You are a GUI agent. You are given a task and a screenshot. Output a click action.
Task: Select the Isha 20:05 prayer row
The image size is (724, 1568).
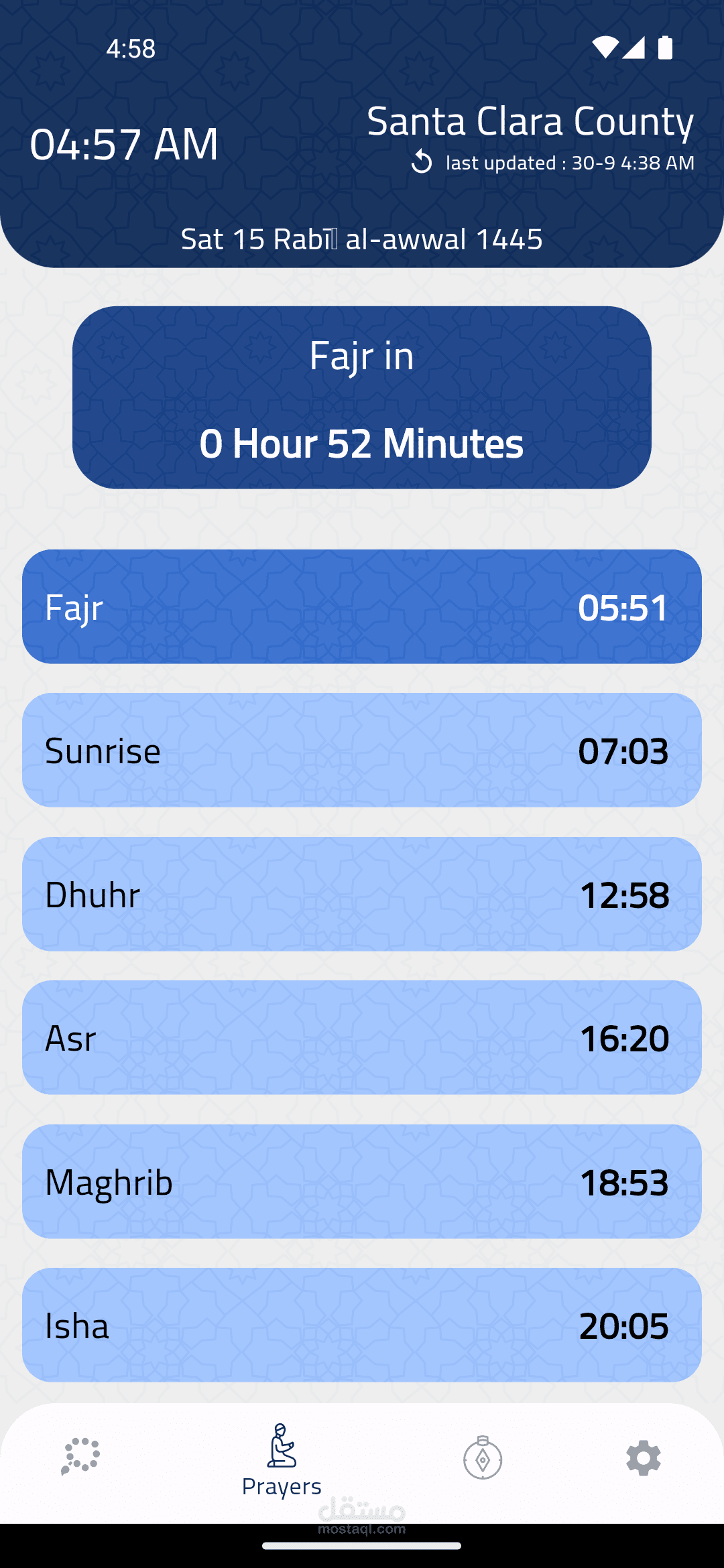pyautogui.click(x=362, y=1325)
